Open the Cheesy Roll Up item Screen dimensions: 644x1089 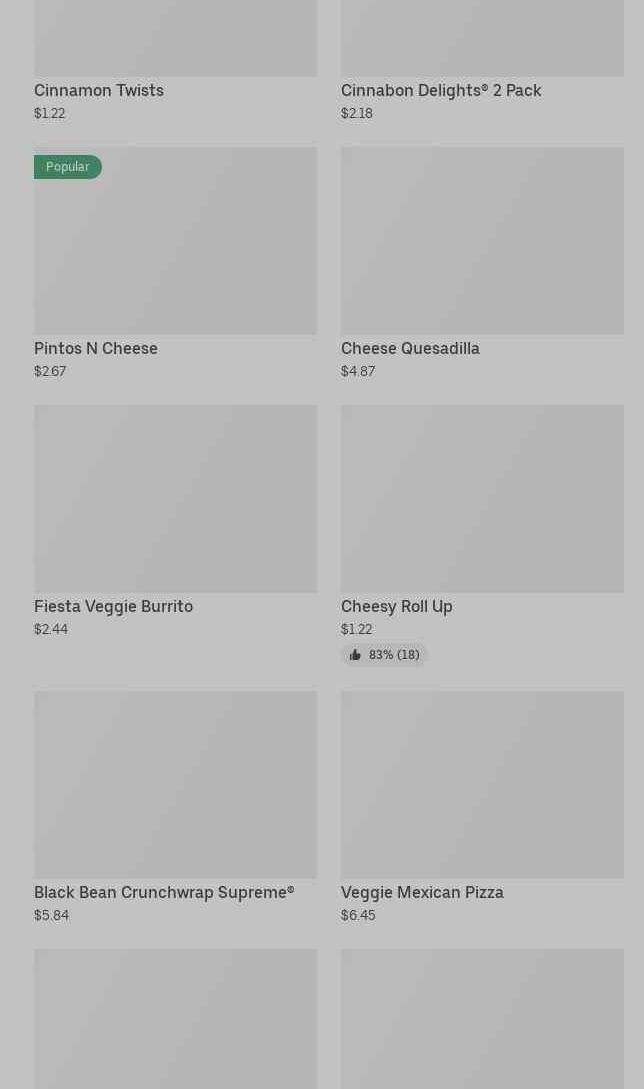click(x=482, y=535)
